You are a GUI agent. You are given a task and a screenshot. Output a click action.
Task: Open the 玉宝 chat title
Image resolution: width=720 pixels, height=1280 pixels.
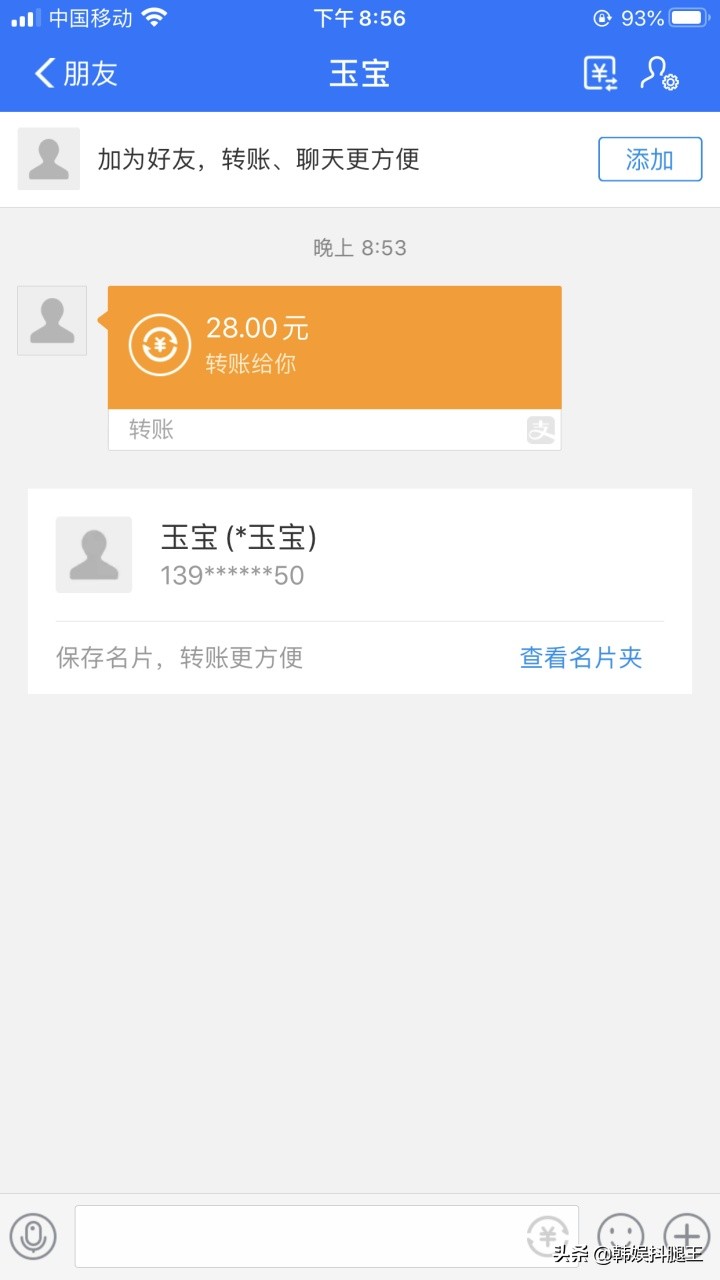359,73
